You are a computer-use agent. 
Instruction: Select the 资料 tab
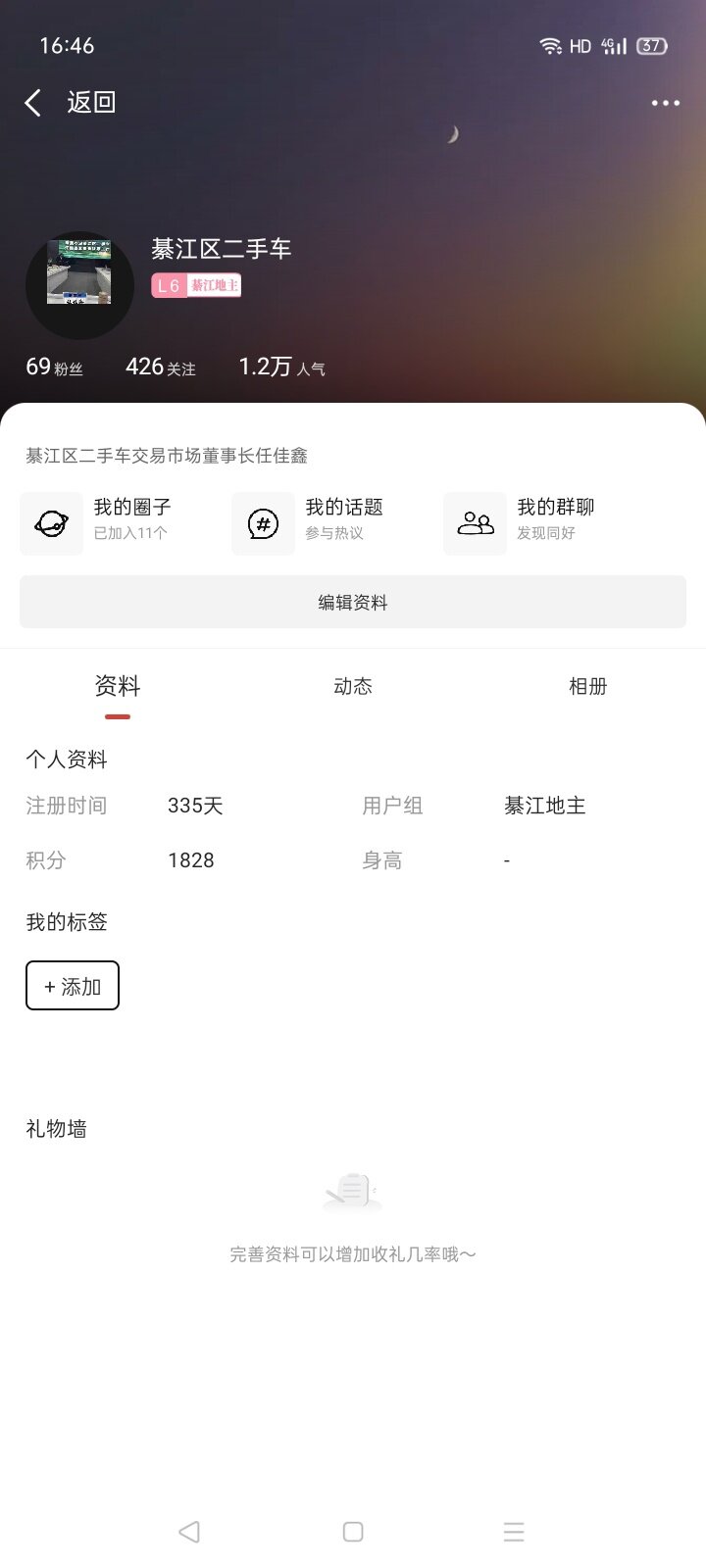point(118,686)
